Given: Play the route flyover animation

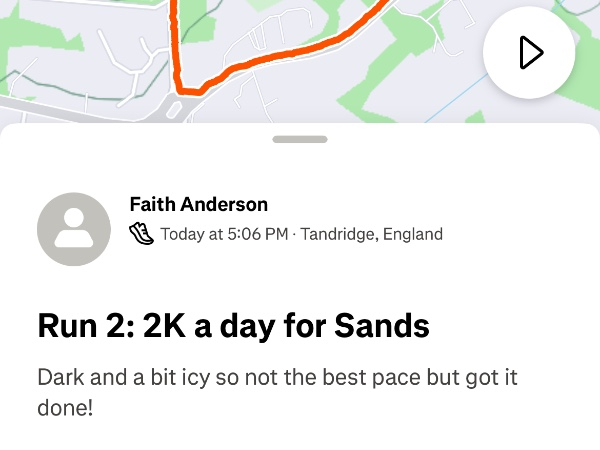Looking at the screenshot, I should [529, 53].
